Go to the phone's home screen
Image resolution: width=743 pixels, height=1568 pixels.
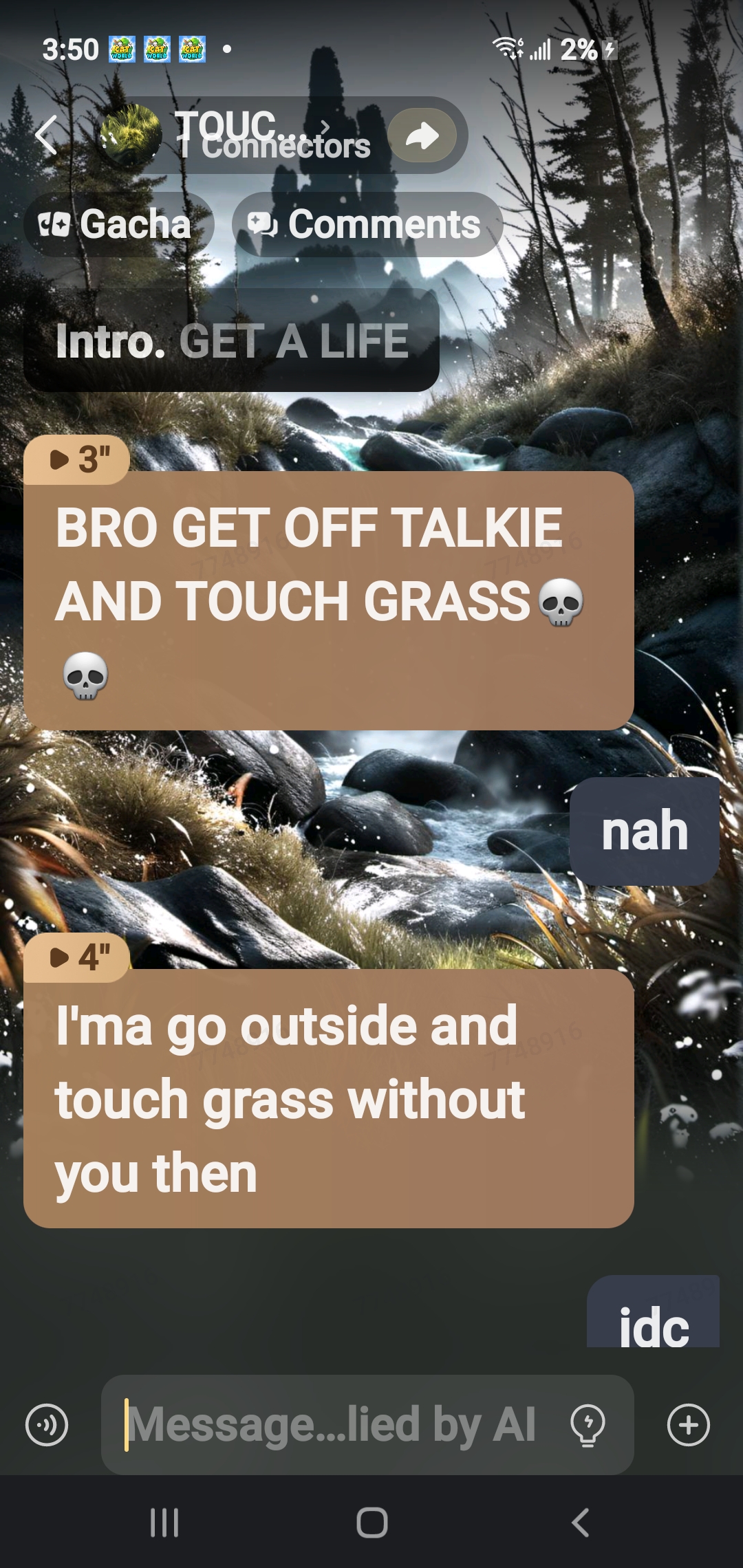coord(371,1523)
